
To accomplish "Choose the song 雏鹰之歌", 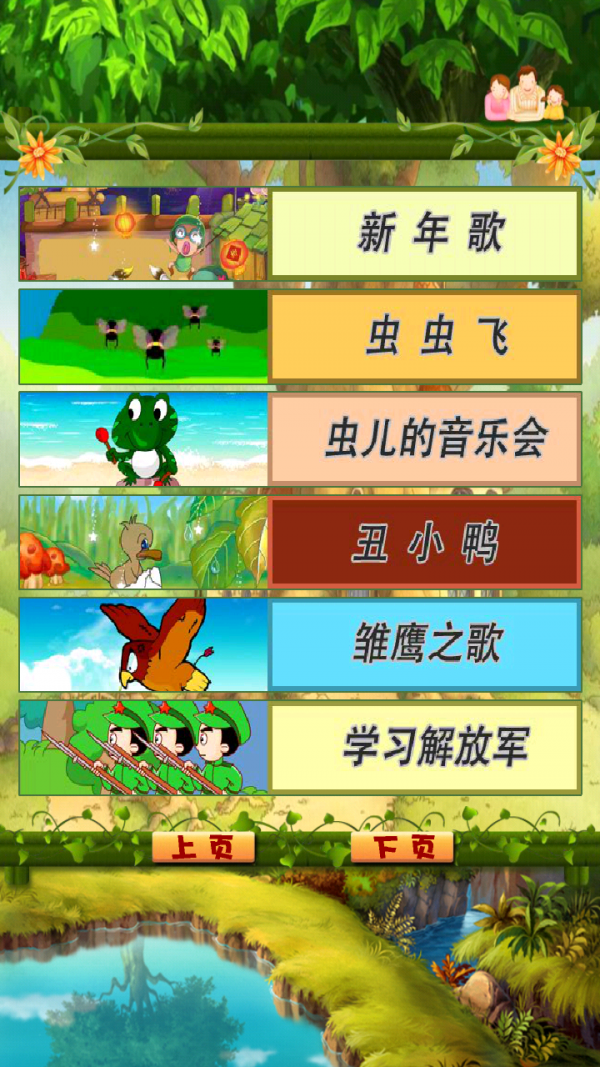I will [425, 645].
